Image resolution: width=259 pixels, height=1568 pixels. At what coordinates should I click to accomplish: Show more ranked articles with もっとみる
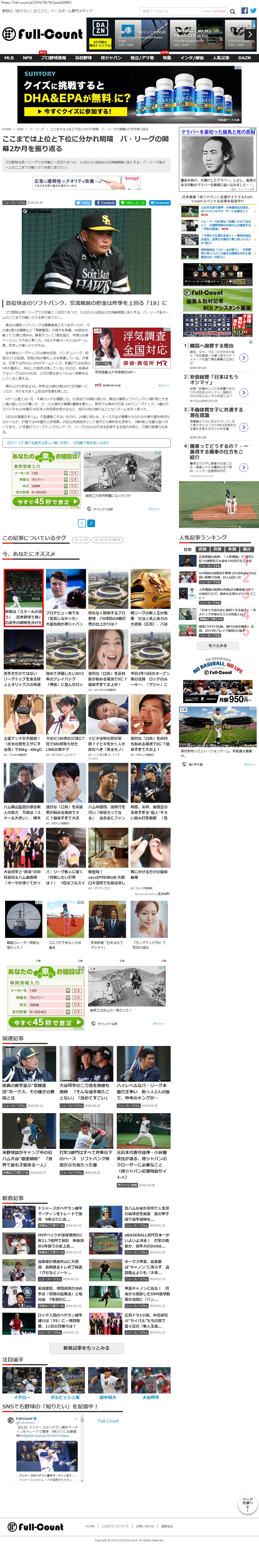click(x=218, y=646)
